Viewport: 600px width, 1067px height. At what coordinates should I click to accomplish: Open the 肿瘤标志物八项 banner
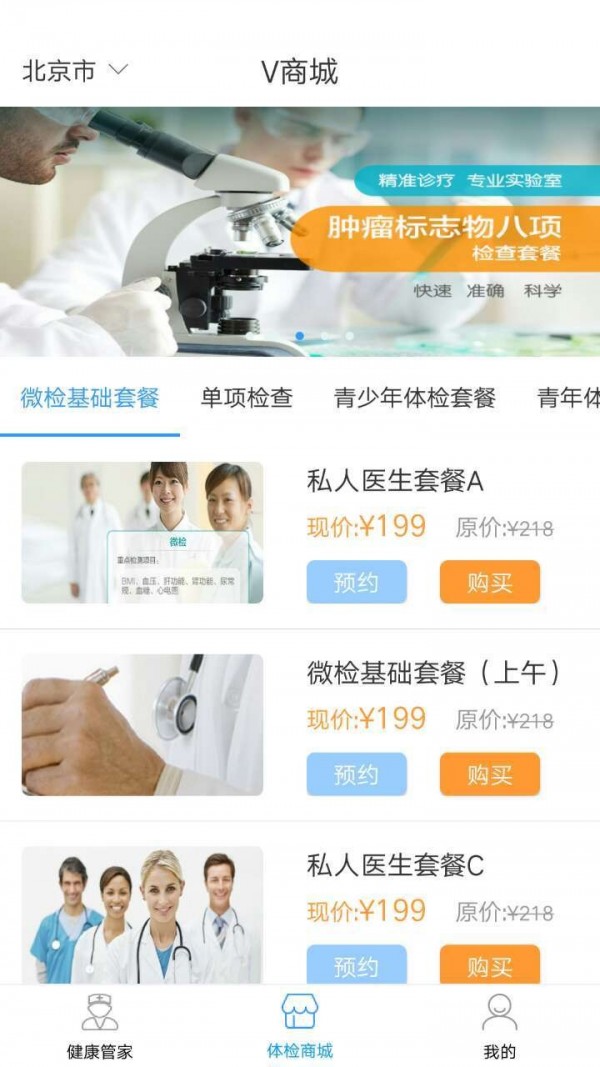point(300,230)
